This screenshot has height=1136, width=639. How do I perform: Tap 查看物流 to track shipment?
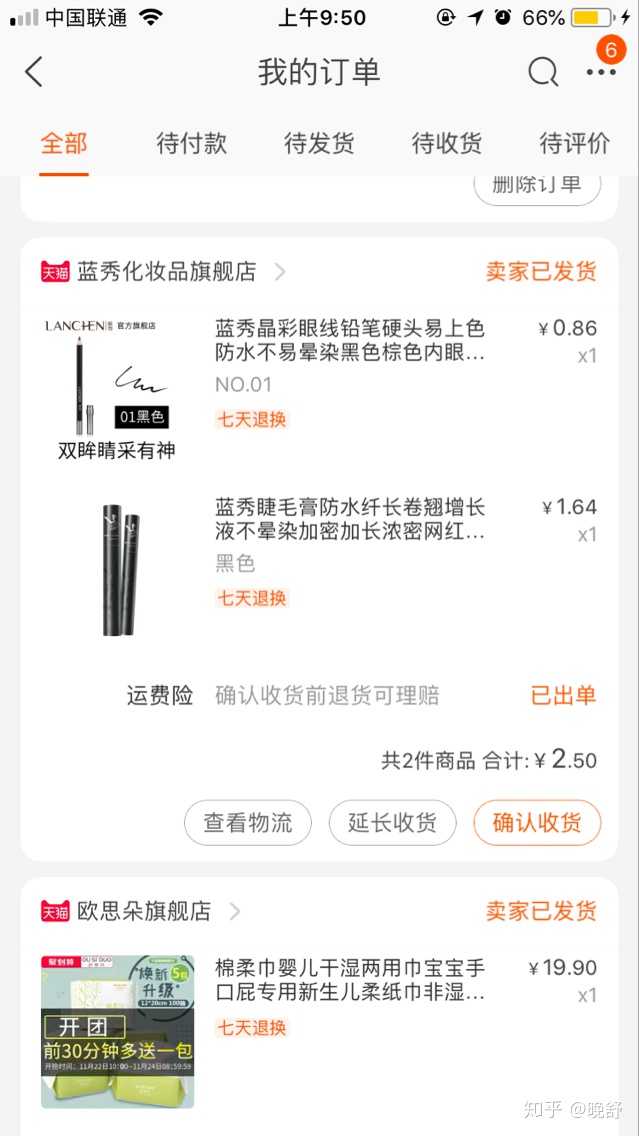(248, 823)
